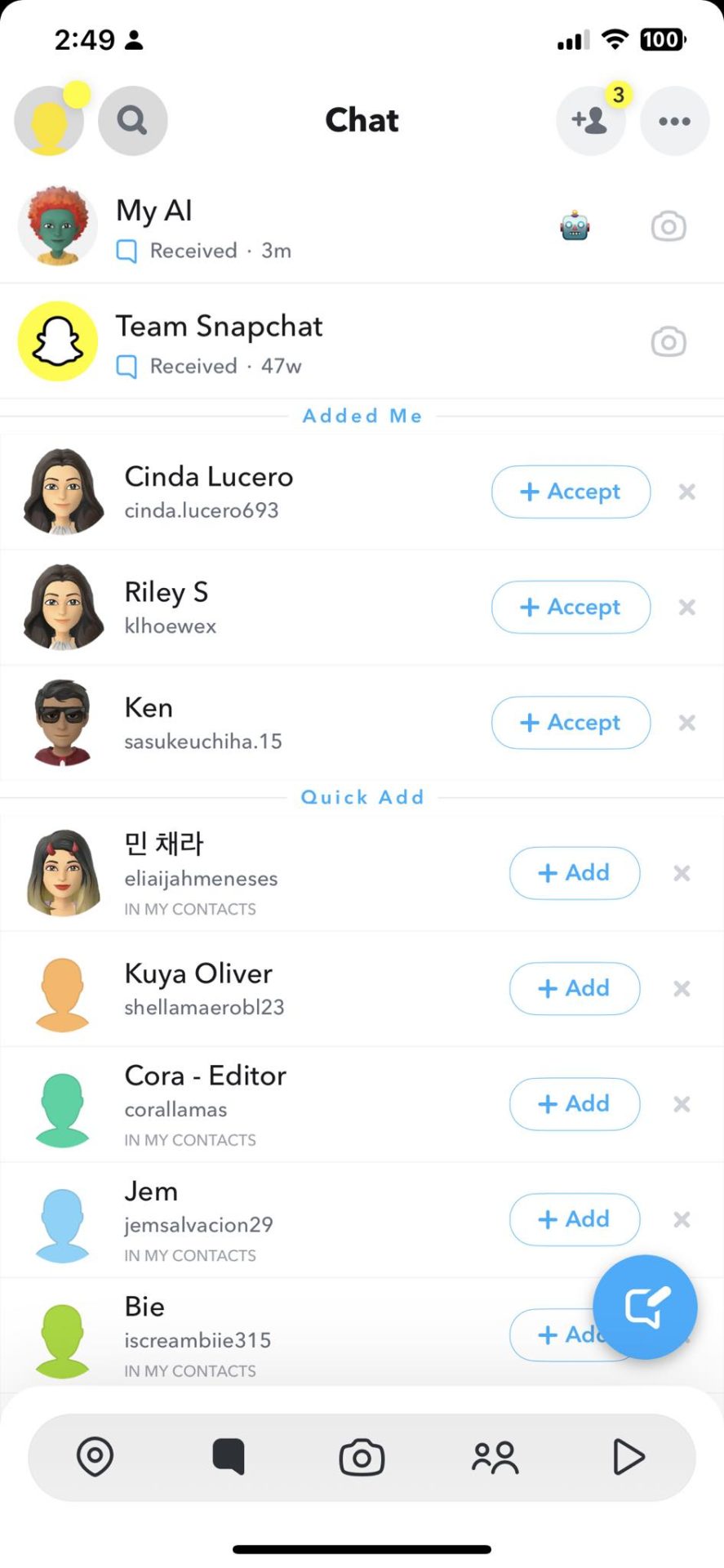Open your profile avatar in the top left
724x1568 pixels.
pyautogui.click(x=48, y=120)
